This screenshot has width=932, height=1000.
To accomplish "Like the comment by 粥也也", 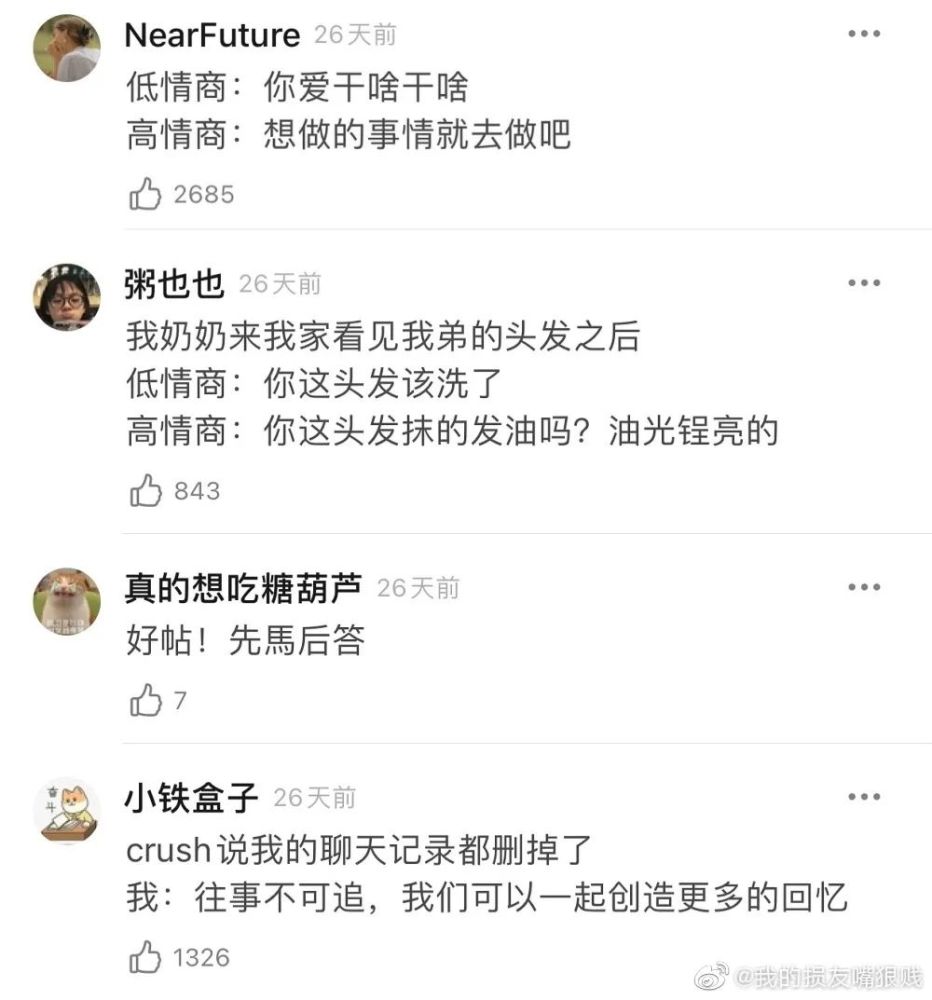I will point(146,491).
